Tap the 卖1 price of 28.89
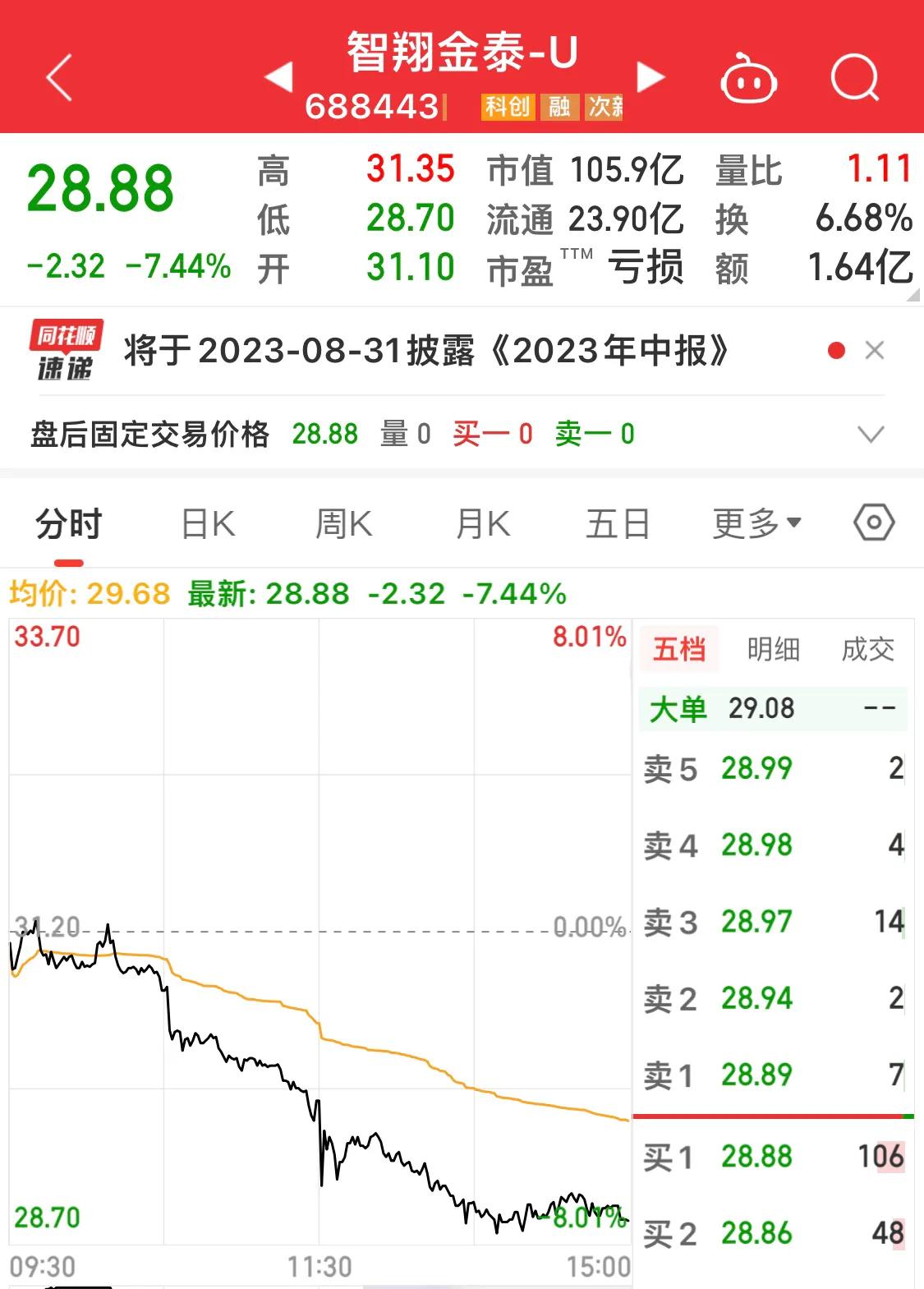Viewport: 924px width, 1289px height. point(756,1074)
